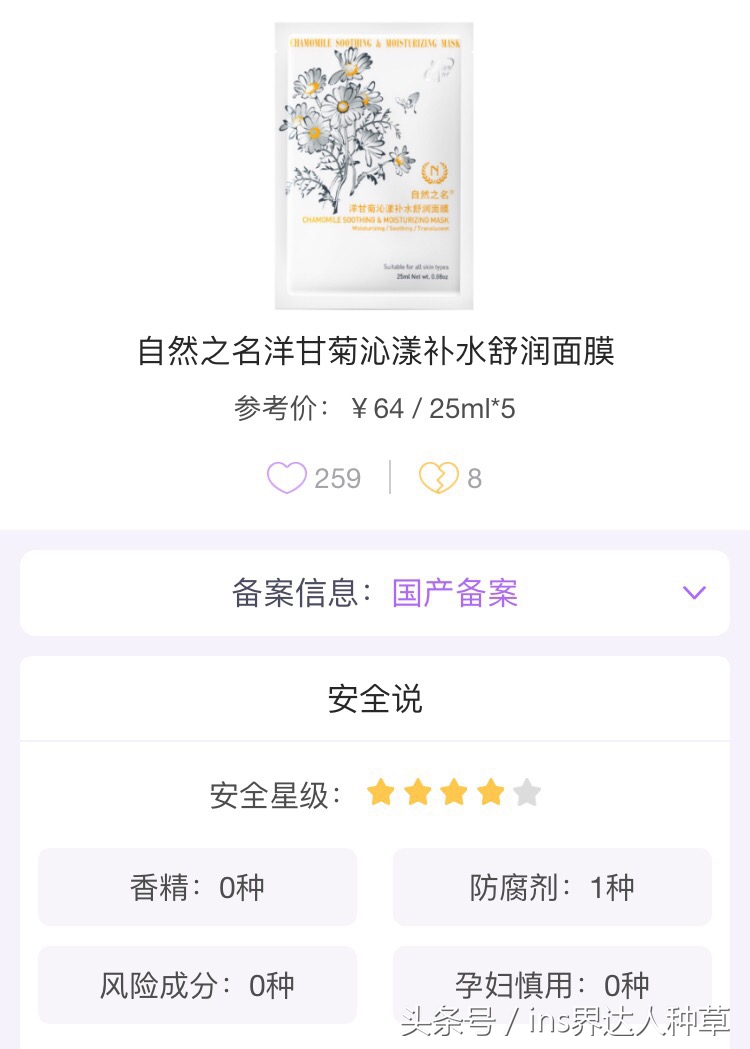
Task: View 孕妇慎用 0种 details
Action: (552, 985)
